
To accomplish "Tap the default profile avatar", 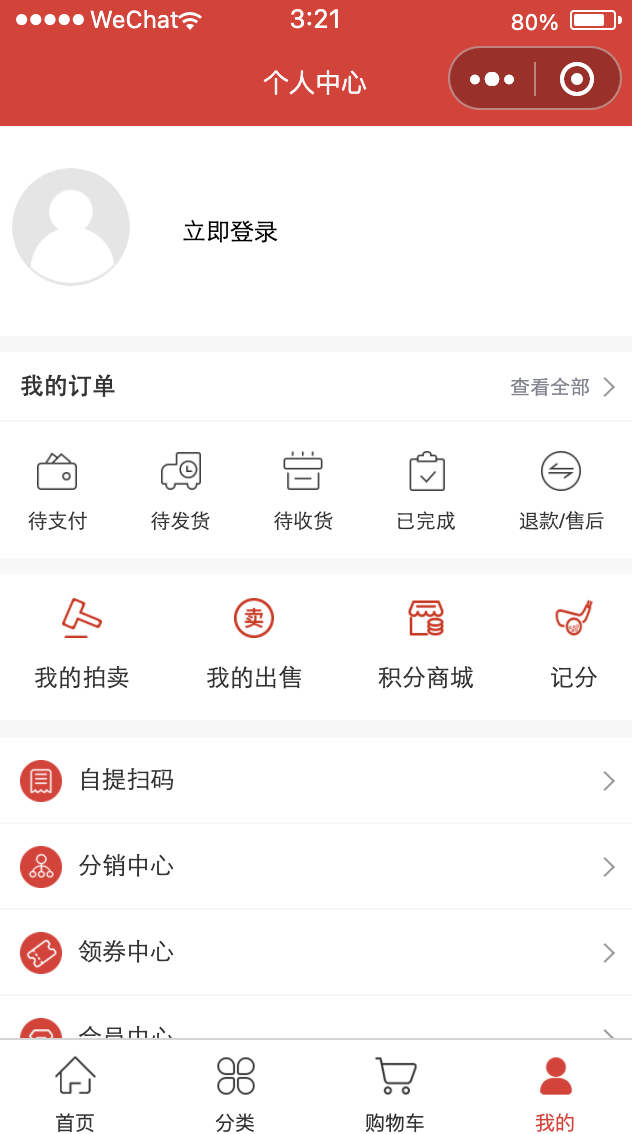I will [71, 226].
